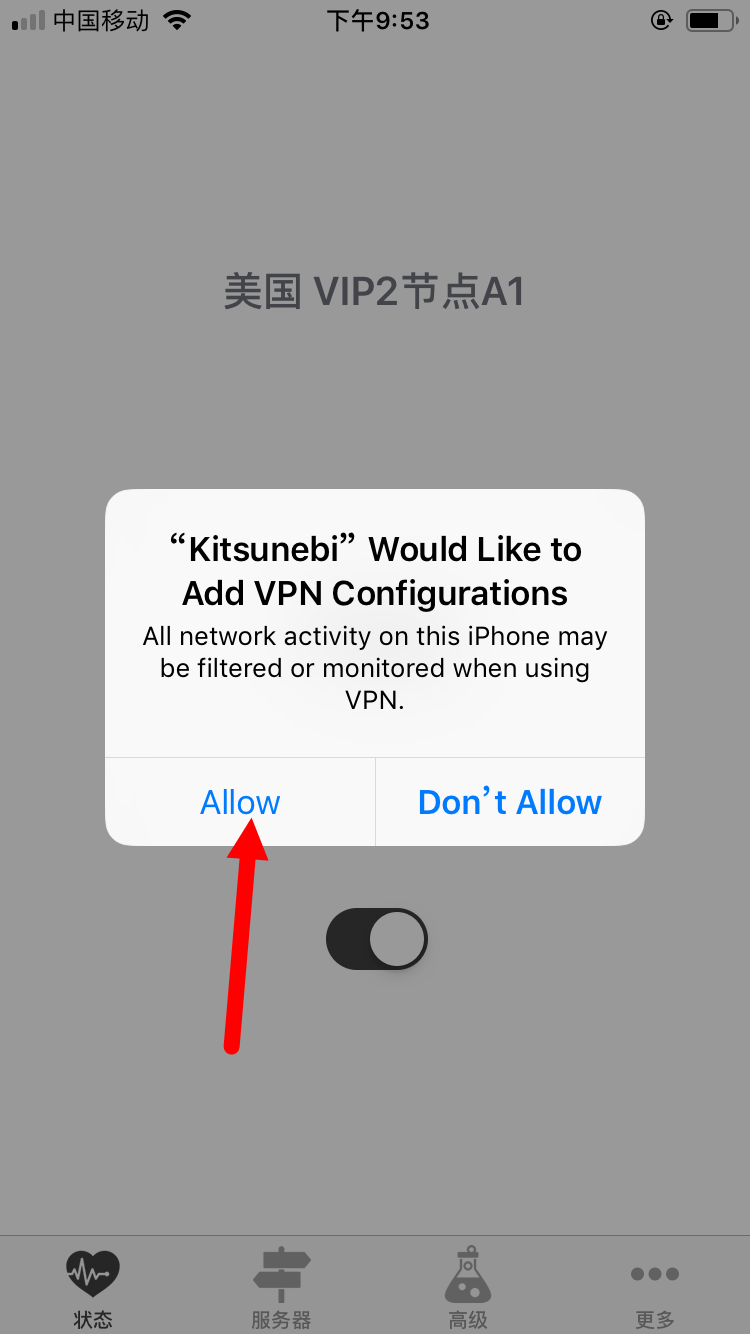The image size is (750, 1334).
Task: Go to the 高级 tab
Action: pyautogui.click(x=468, y=1288)
